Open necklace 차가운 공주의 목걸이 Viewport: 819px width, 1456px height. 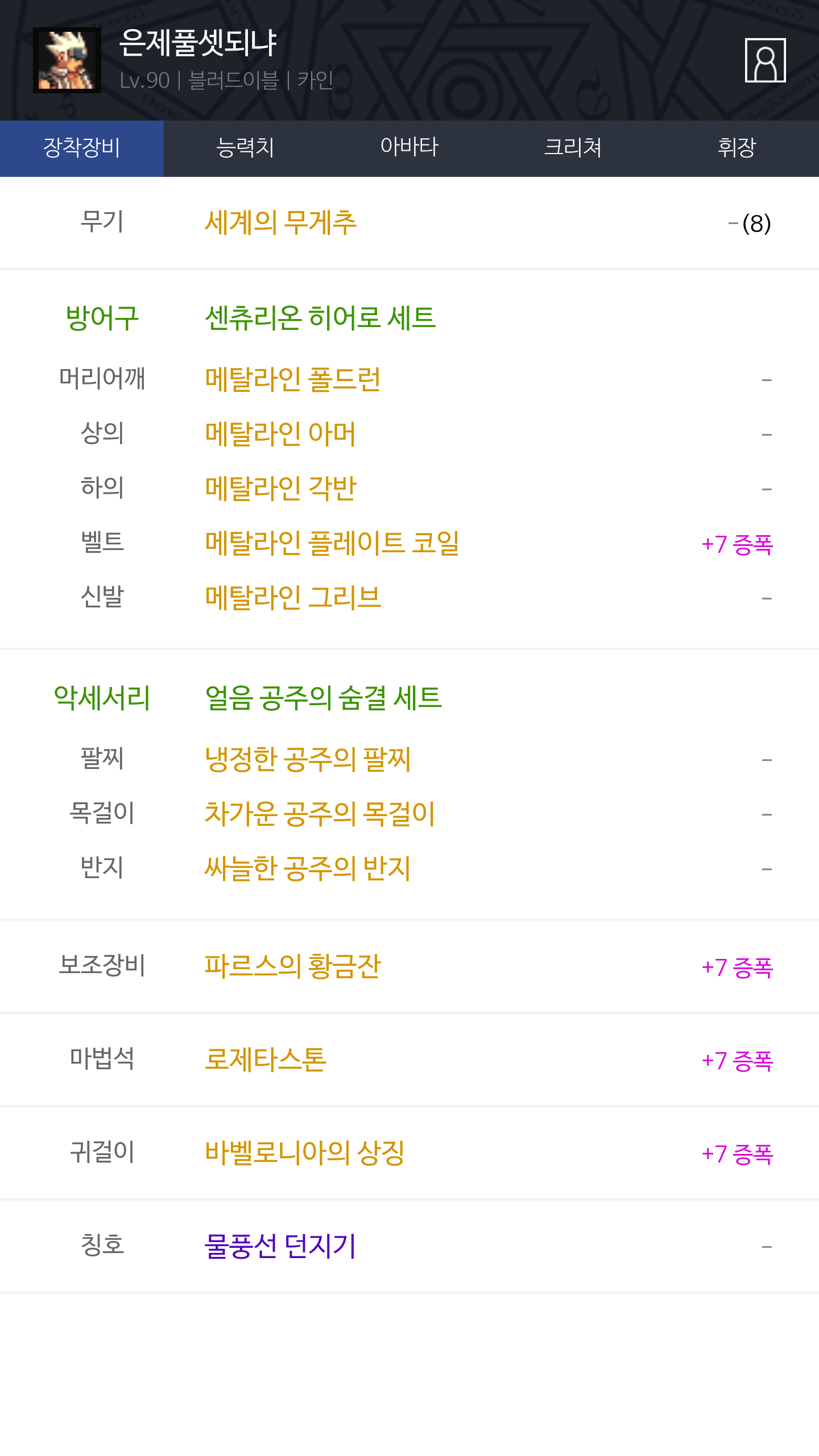pyautogui.click(x=320, y=813)
